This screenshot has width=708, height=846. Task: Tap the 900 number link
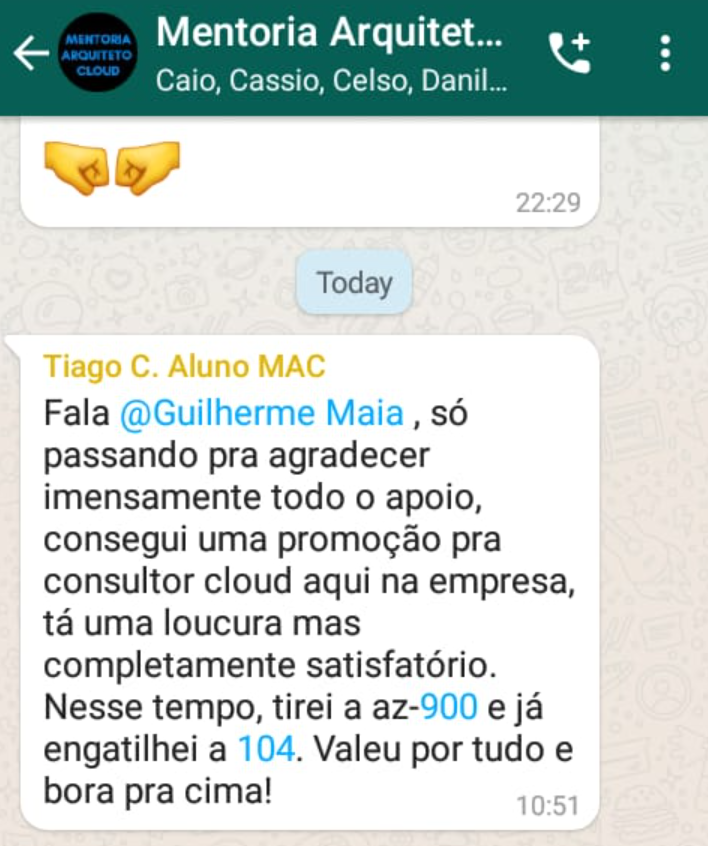point(449,707)
